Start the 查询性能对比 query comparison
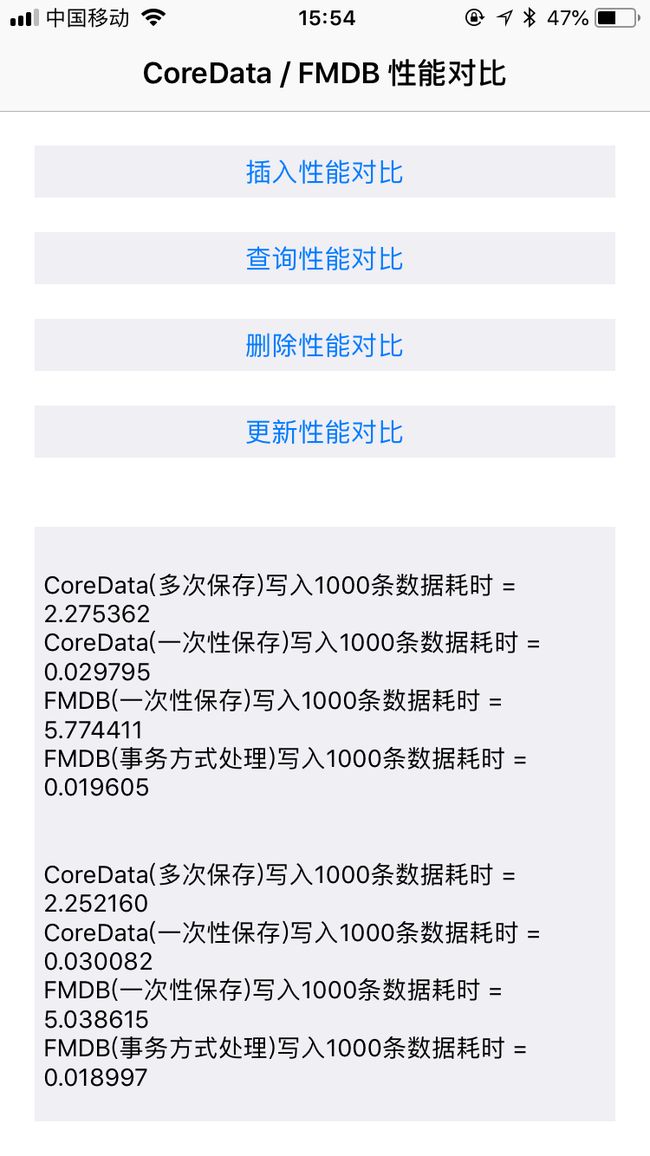 tap(324, 258)
